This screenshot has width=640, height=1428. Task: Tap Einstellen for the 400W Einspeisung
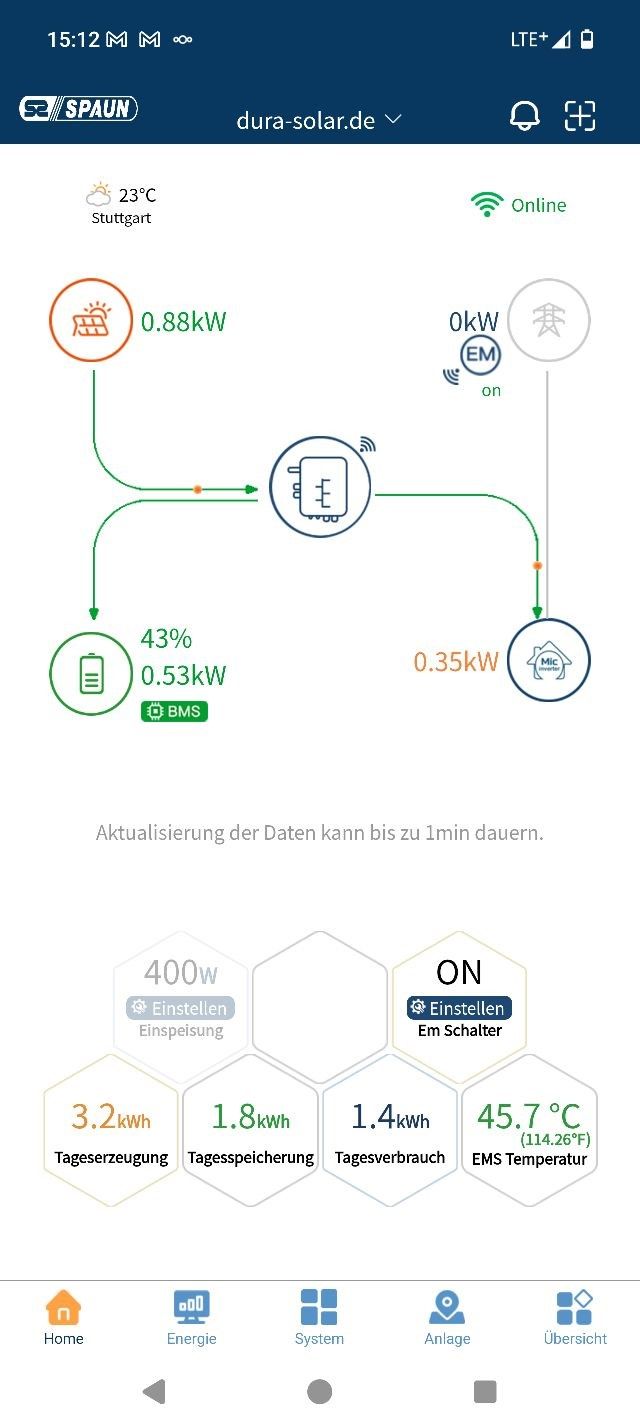tap(181, 1008)
